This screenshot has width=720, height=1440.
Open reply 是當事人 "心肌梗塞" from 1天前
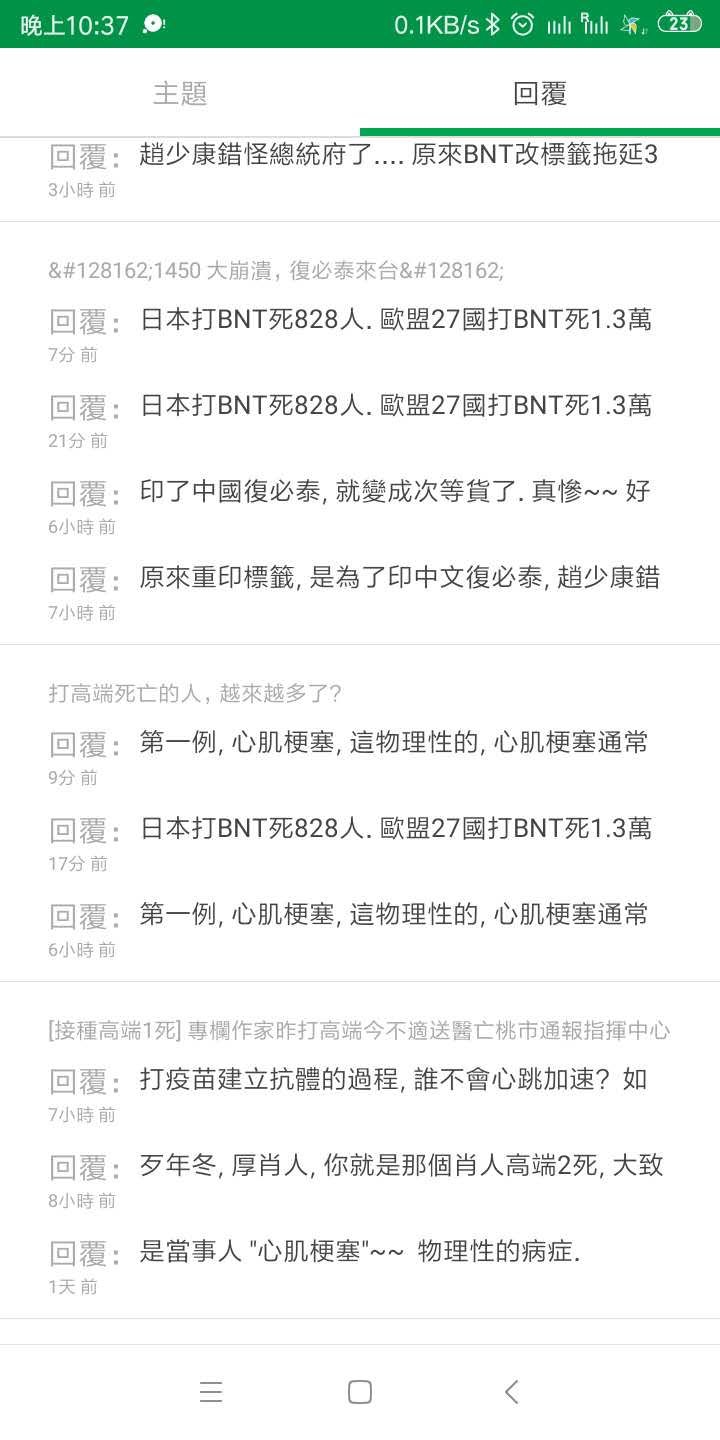tap(360, 1252)
